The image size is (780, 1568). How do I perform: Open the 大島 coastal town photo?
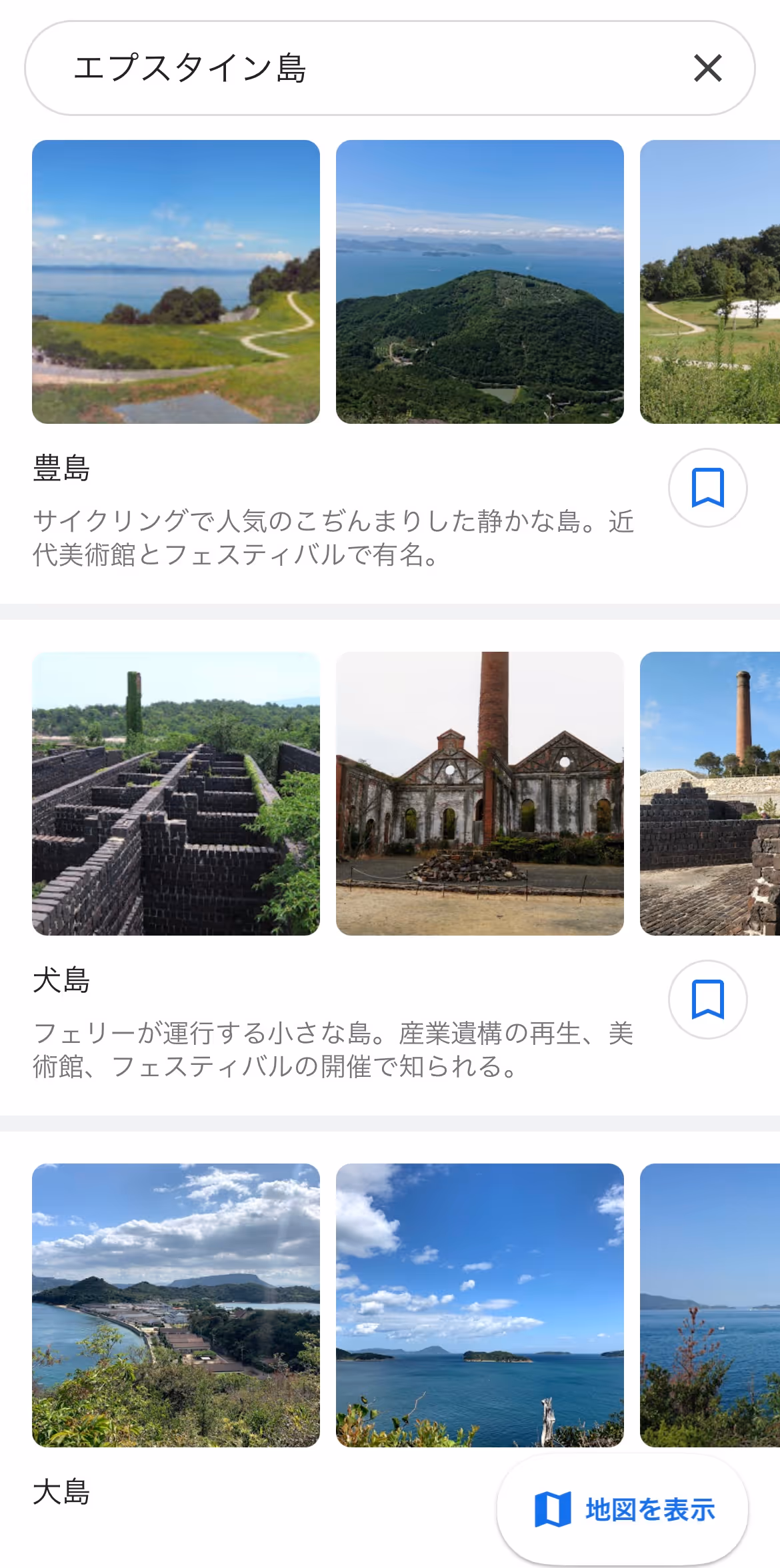point(176,1305)
